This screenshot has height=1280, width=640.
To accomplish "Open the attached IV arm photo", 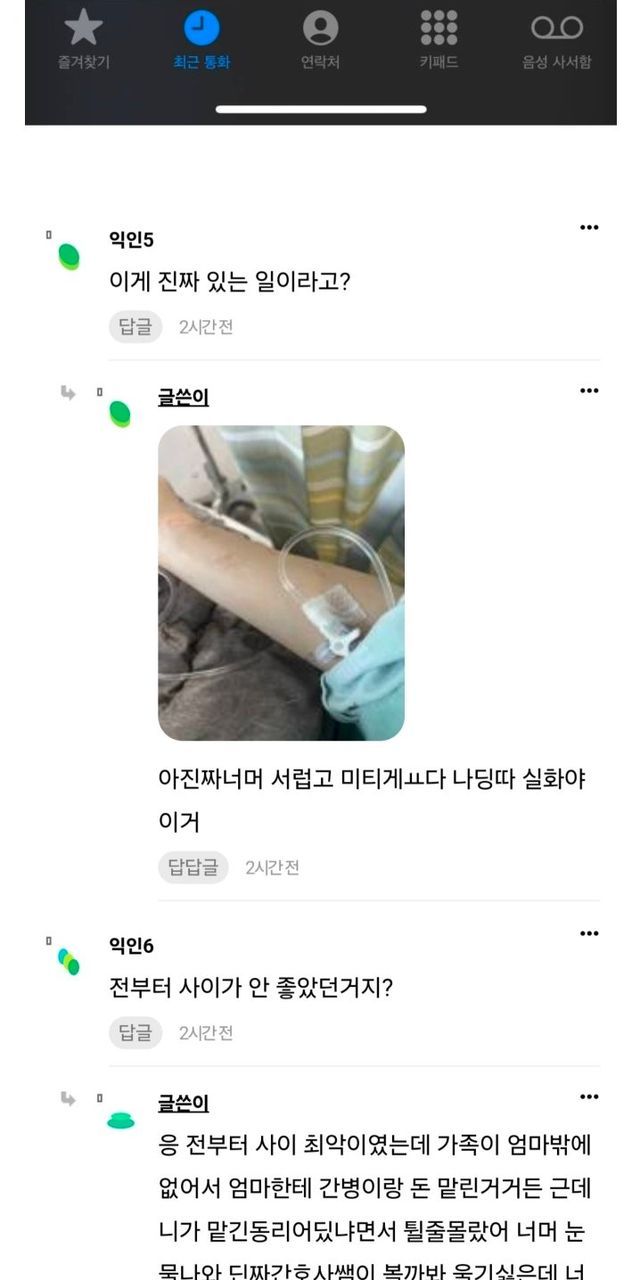I will pyautogui.click(x=281, y=583).
